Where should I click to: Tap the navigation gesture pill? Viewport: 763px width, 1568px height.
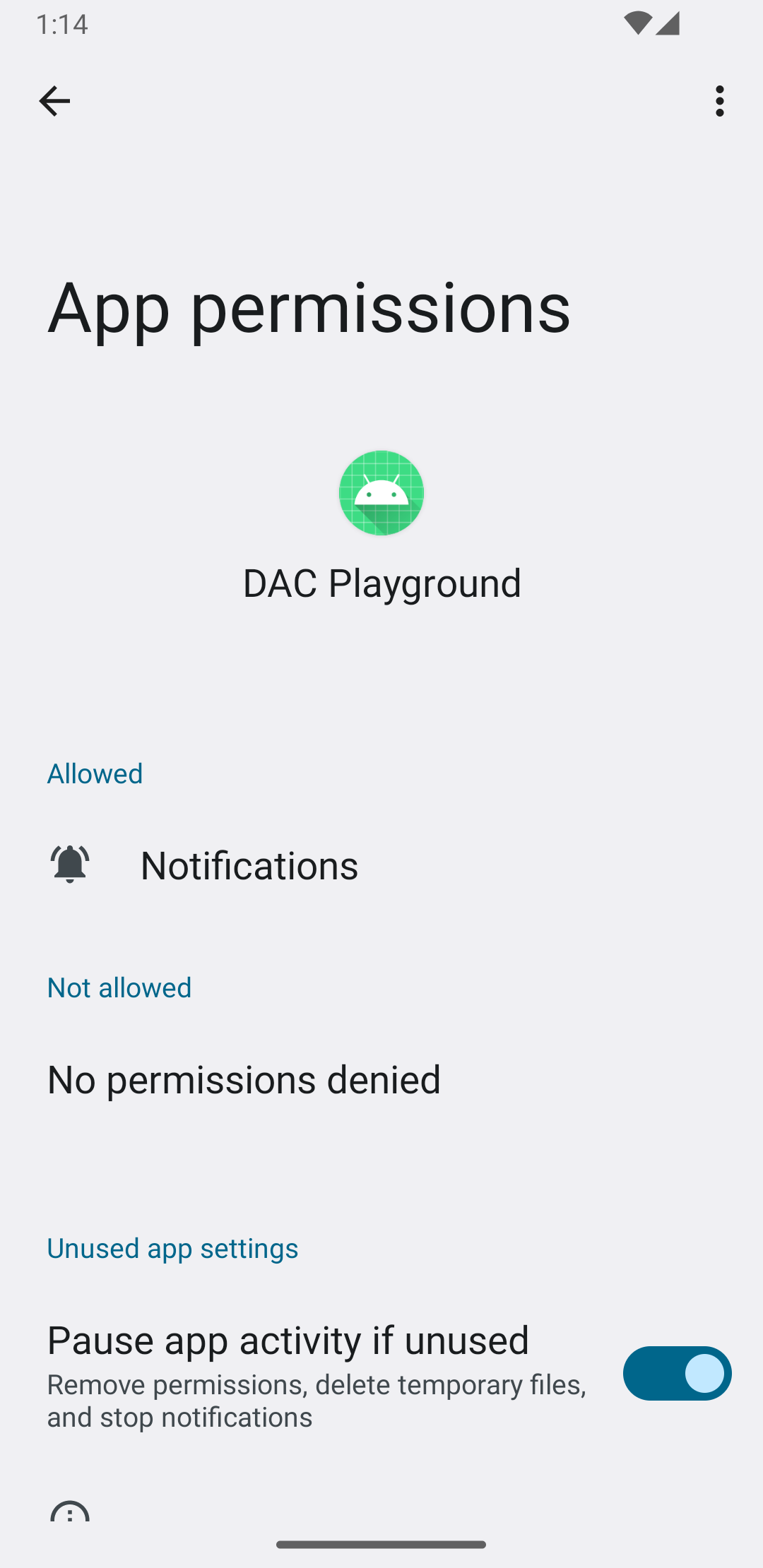(381, 1544)
